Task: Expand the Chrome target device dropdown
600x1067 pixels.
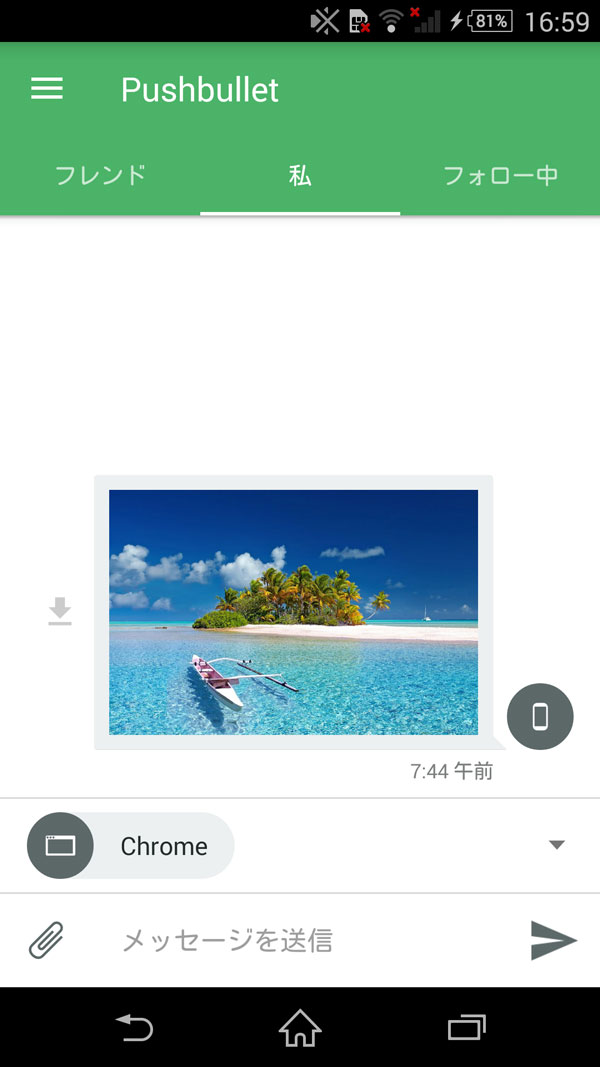Action: [x=557, y=845]
